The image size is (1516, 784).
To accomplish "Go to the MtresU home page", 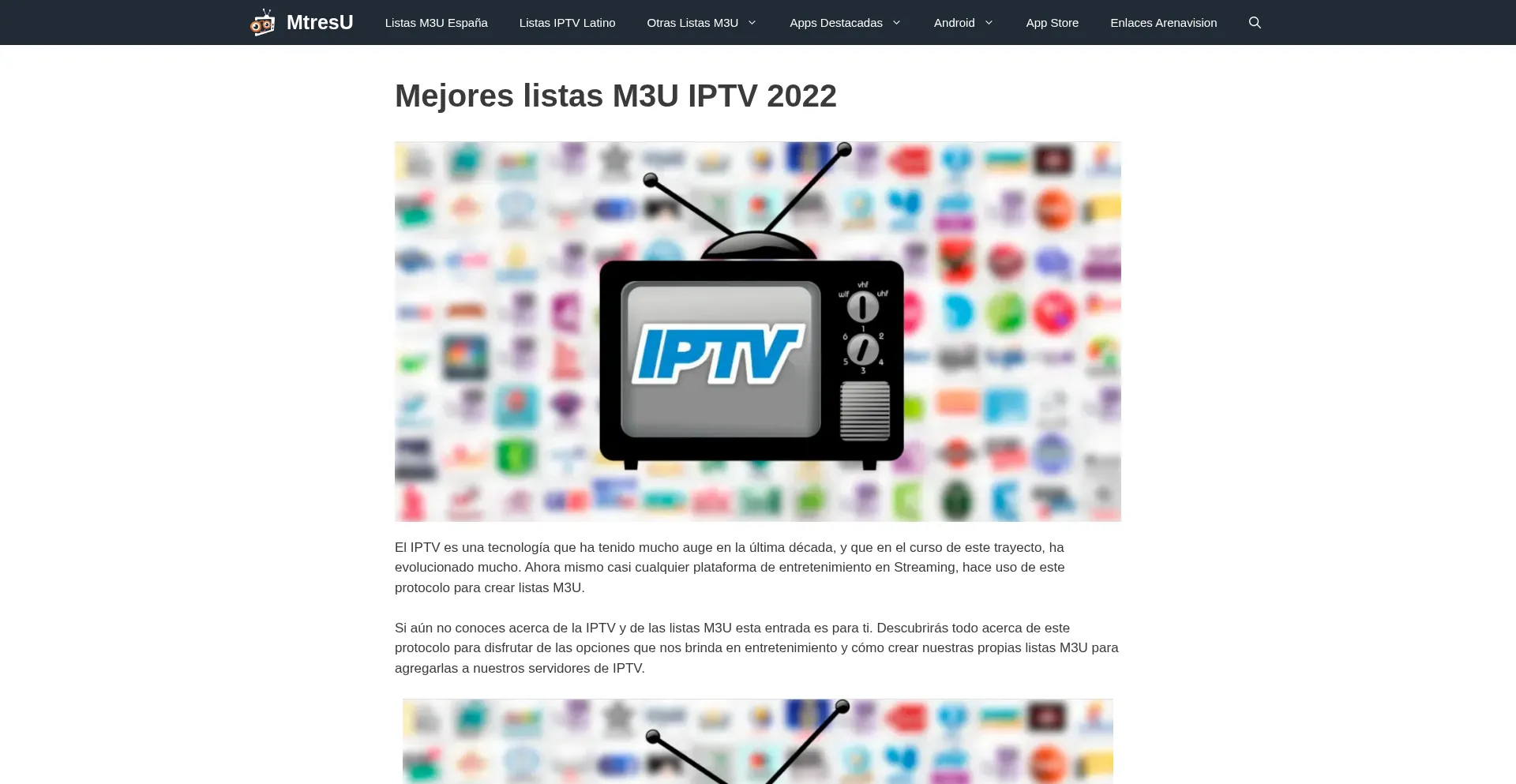I will click(319, 22).
